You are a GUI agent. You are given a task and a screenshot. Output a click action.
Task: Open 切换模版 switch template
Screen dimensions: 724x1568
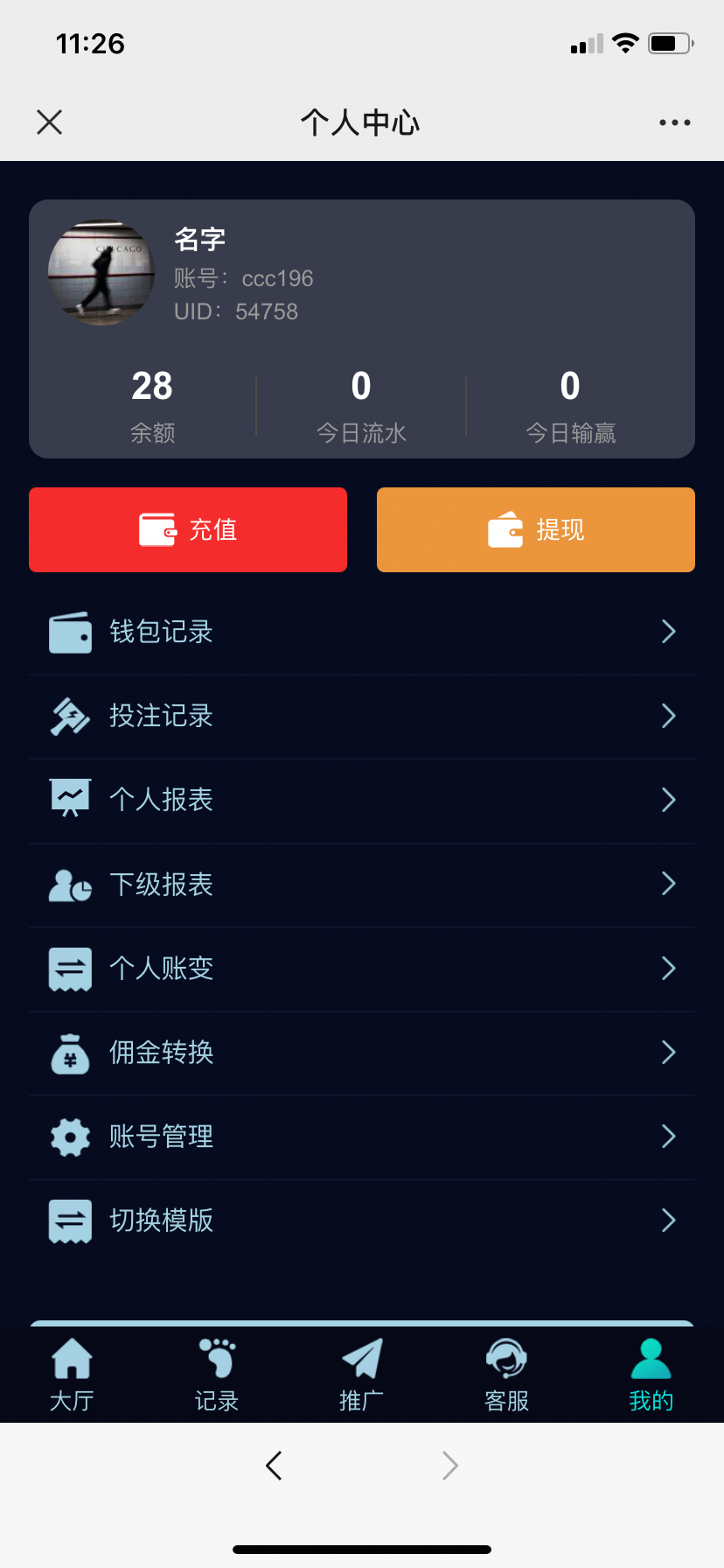click(362, 1220)
